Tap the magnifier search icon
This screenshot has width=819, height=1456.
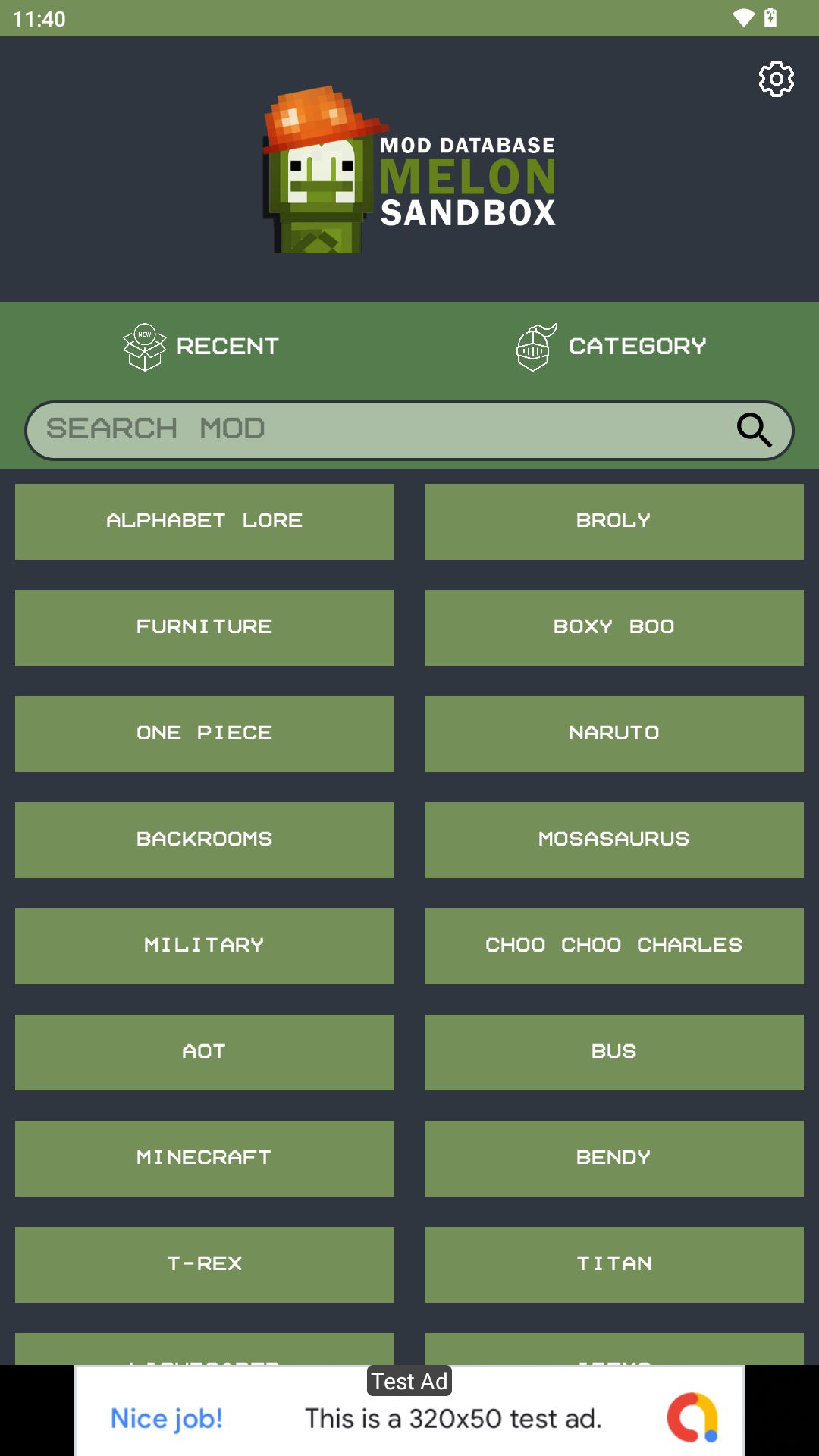pyautogui.click(x=754, y=430)
